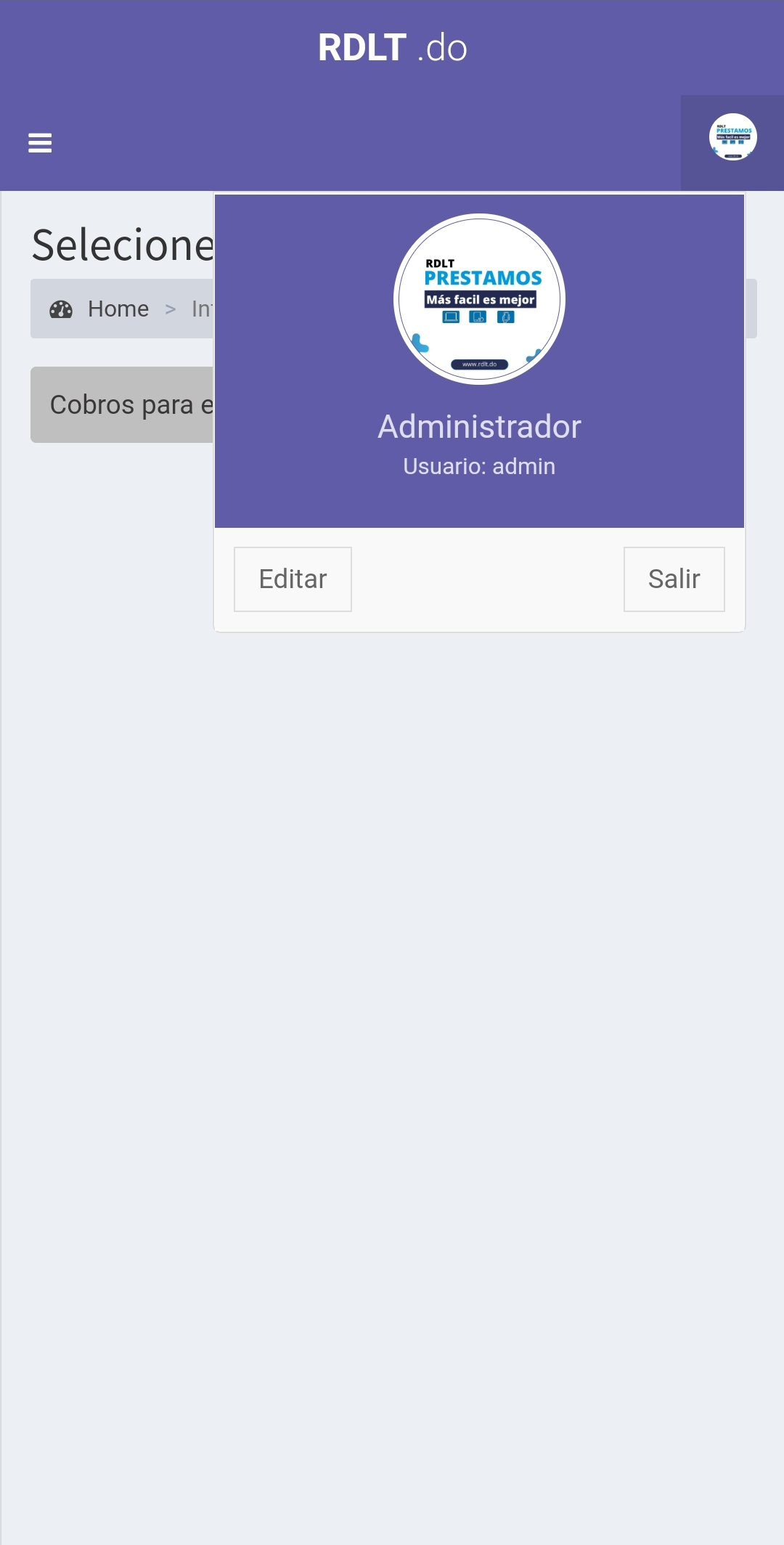This screenshot has width=784, height=1545.
Task: Dismiss the popup by clicking the page background
Action: (x=392, y=1016)
